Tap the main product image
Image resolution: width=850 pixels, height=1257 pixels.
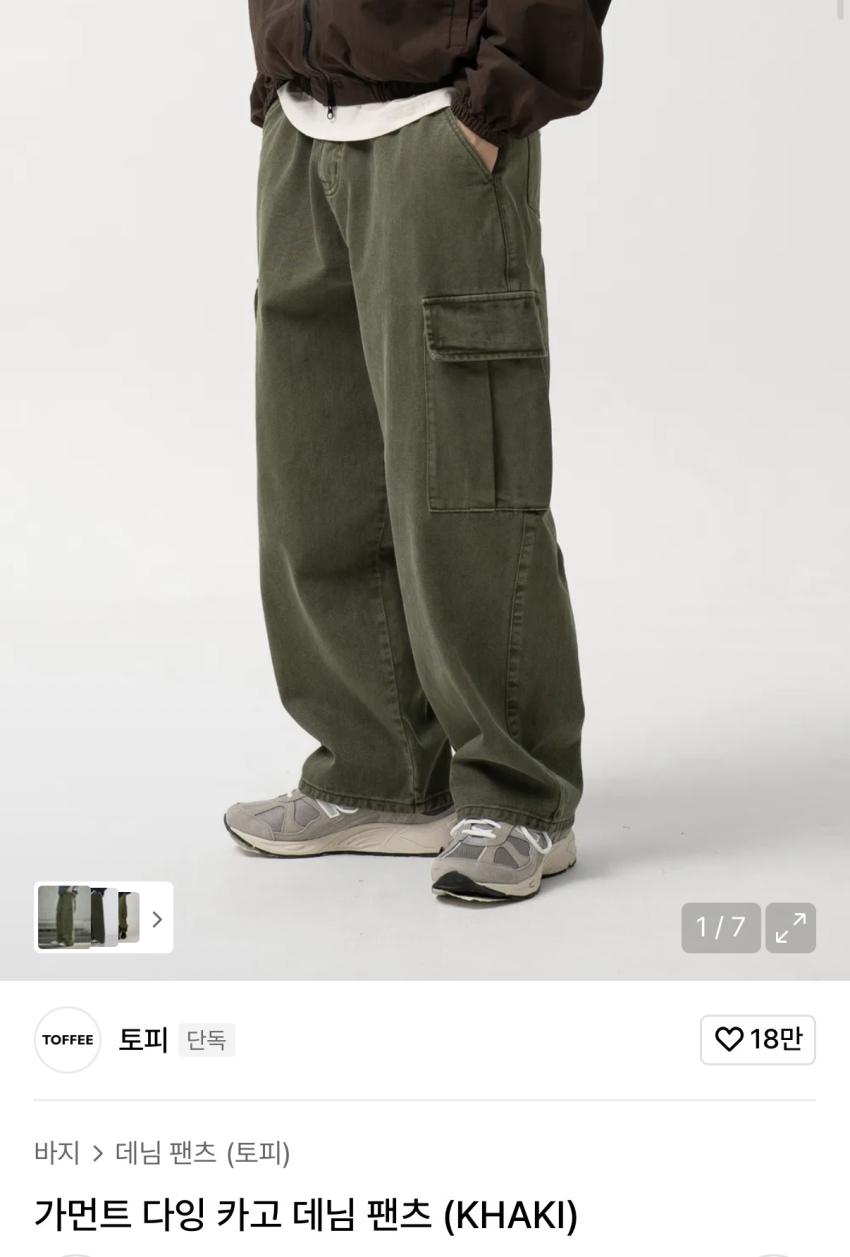[x=425, y=450]
